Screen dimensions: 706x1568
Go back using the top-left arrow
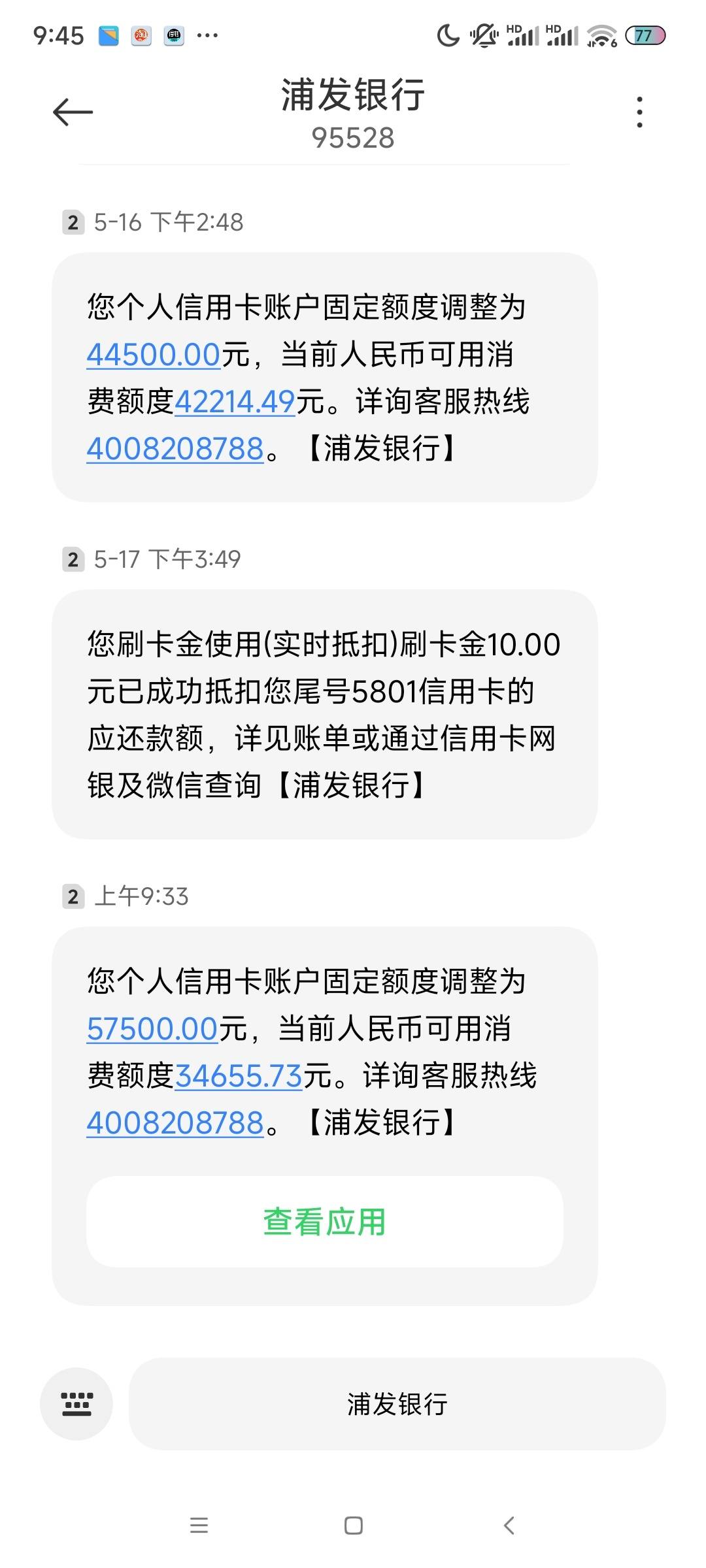(73, 112)
